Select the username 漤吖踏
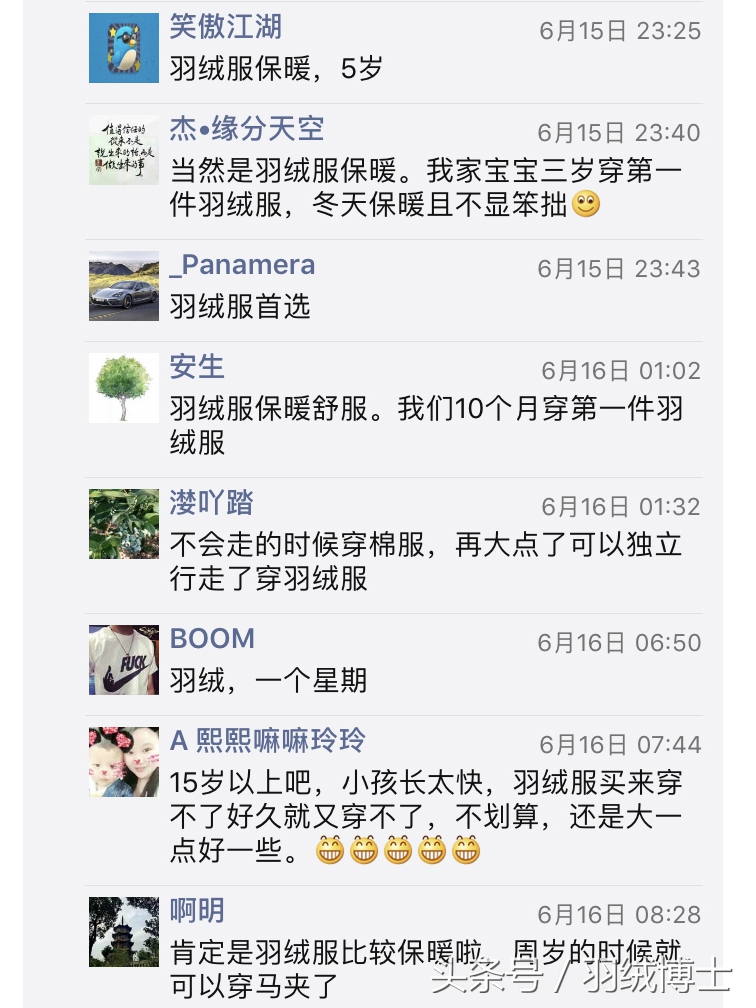 point(211,503)
